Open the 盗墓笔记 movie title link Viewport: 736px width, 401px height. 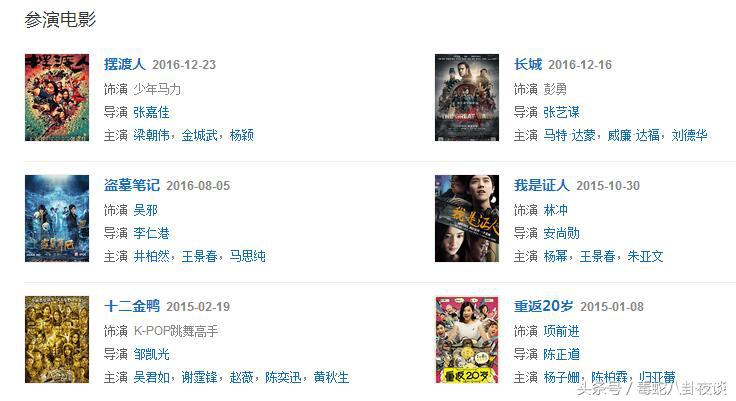click(x=131, y=185)
